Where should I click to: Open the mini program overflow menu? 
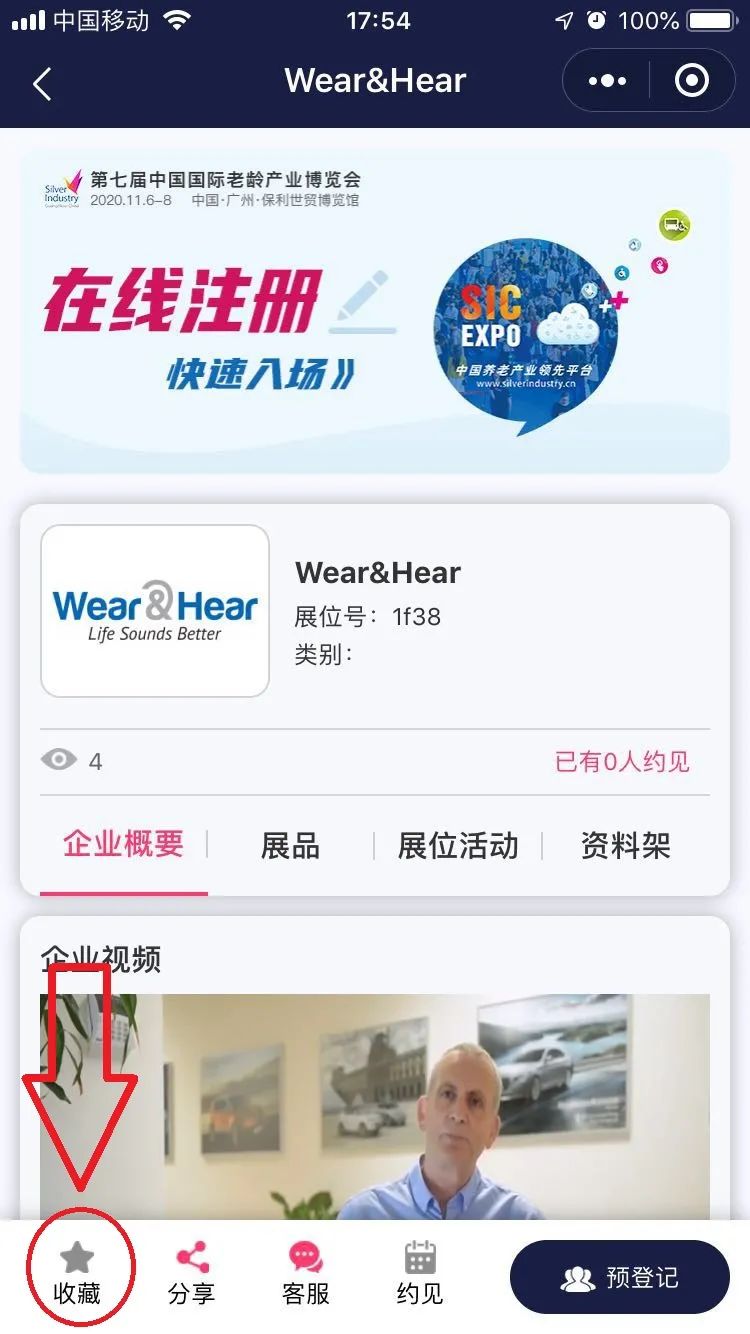click(x=608, y=81)
